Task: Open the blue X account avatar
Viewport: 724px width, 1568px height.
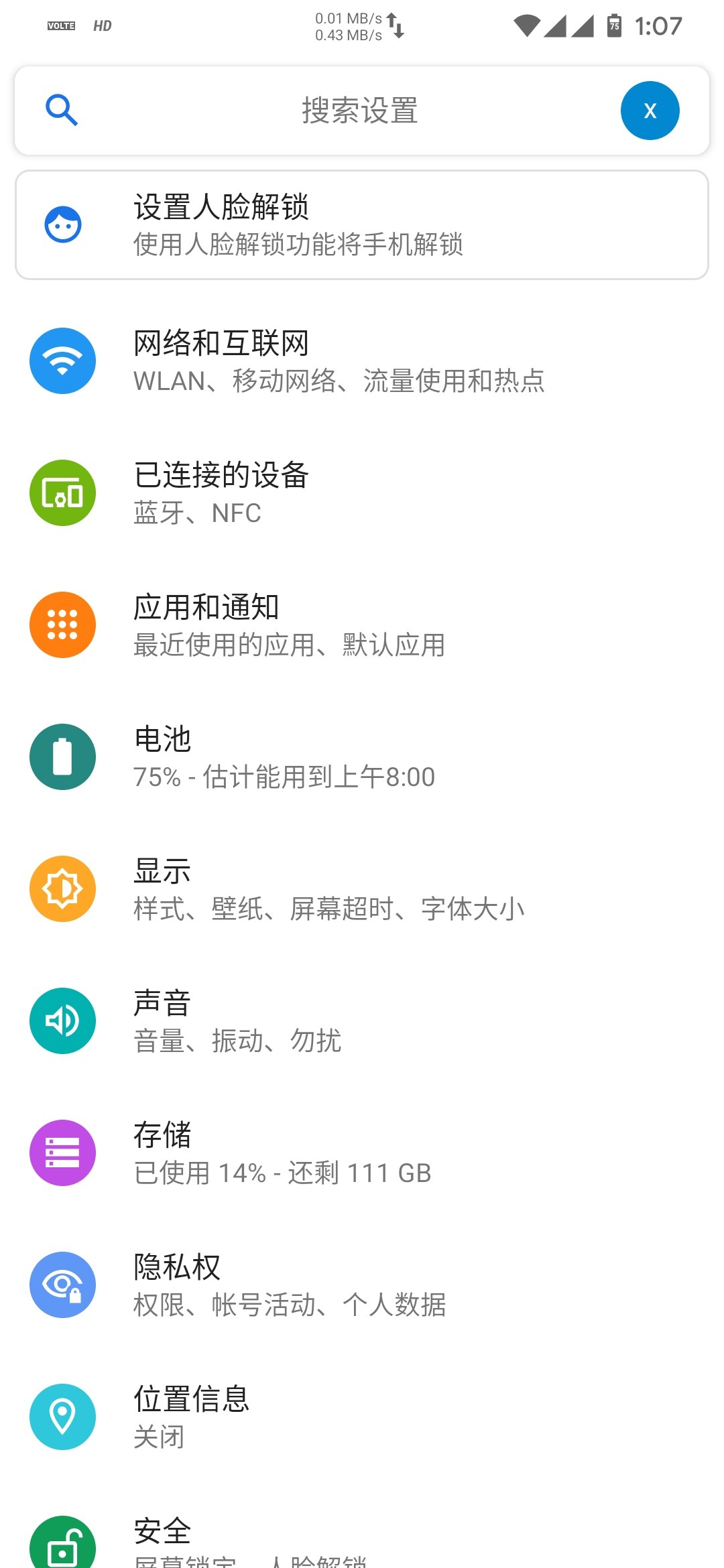Action: 650,111
